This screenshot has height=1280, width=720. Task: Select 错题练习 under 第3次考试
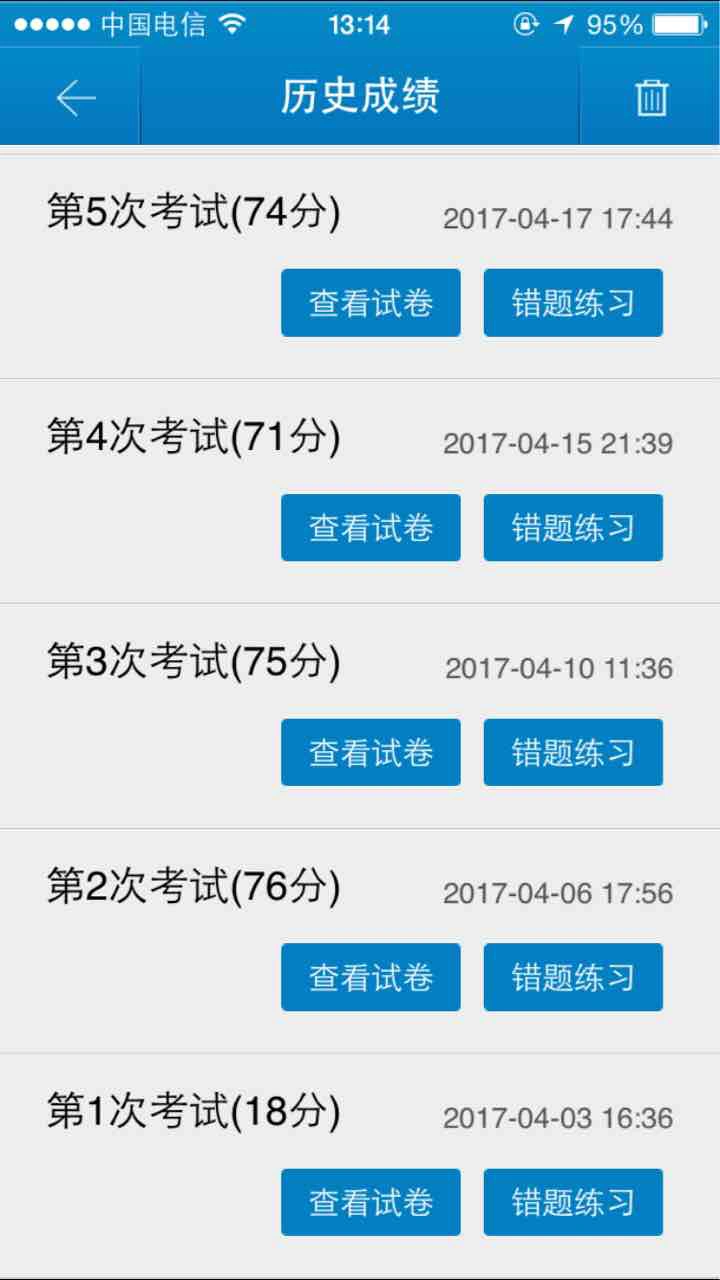573,753
